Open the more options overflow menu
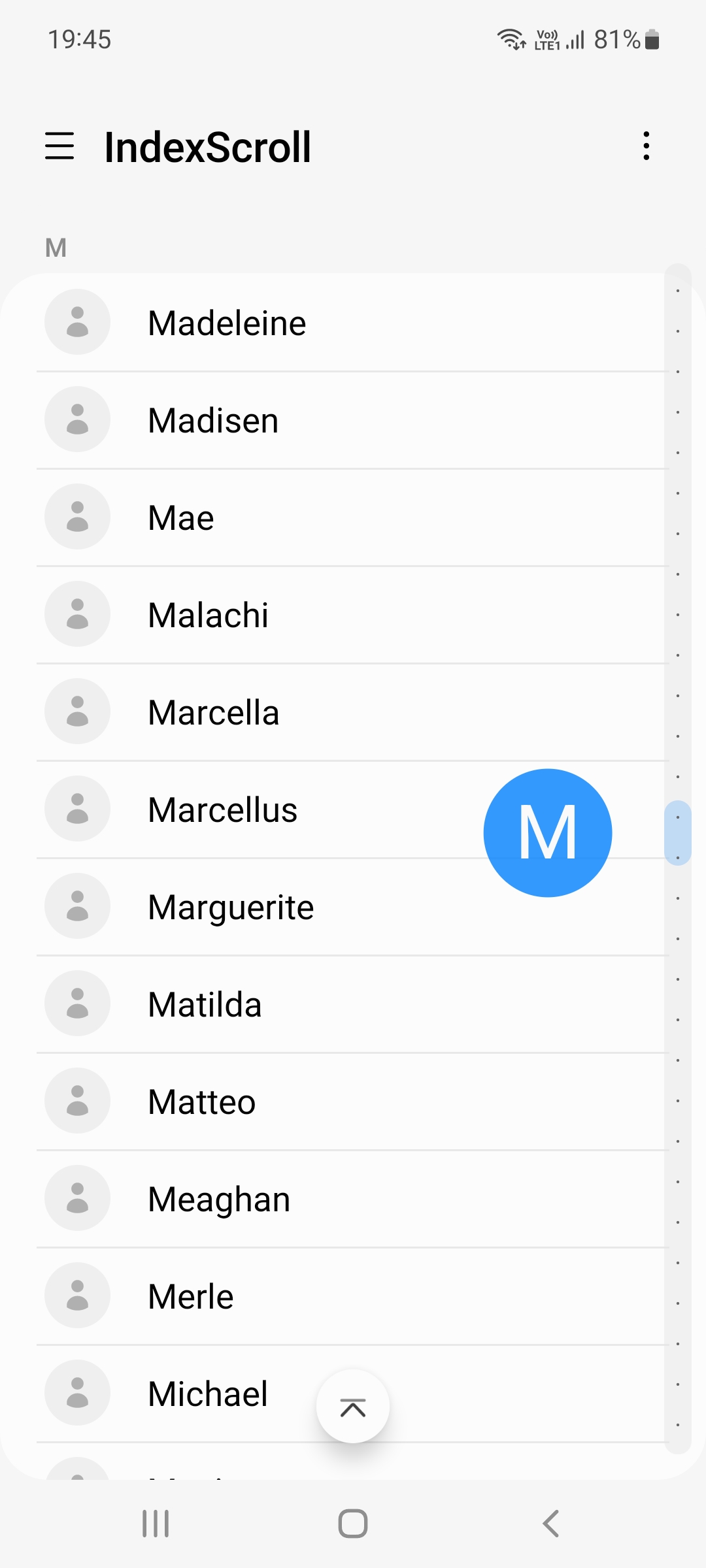The height and width of the screenshot is (1568, 706). click(x=647, y=146)
